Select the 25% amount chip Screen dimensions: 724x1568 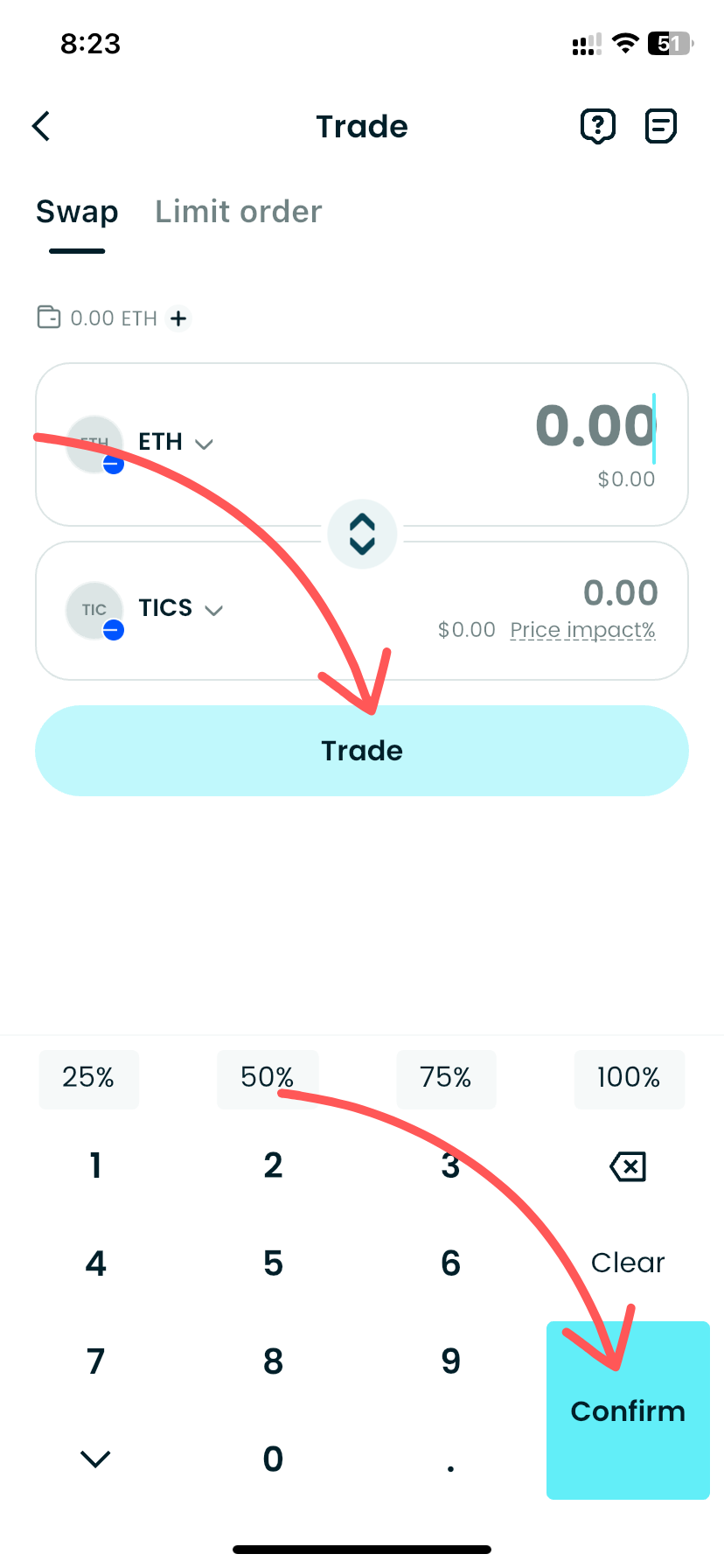tap(88, 1077)
